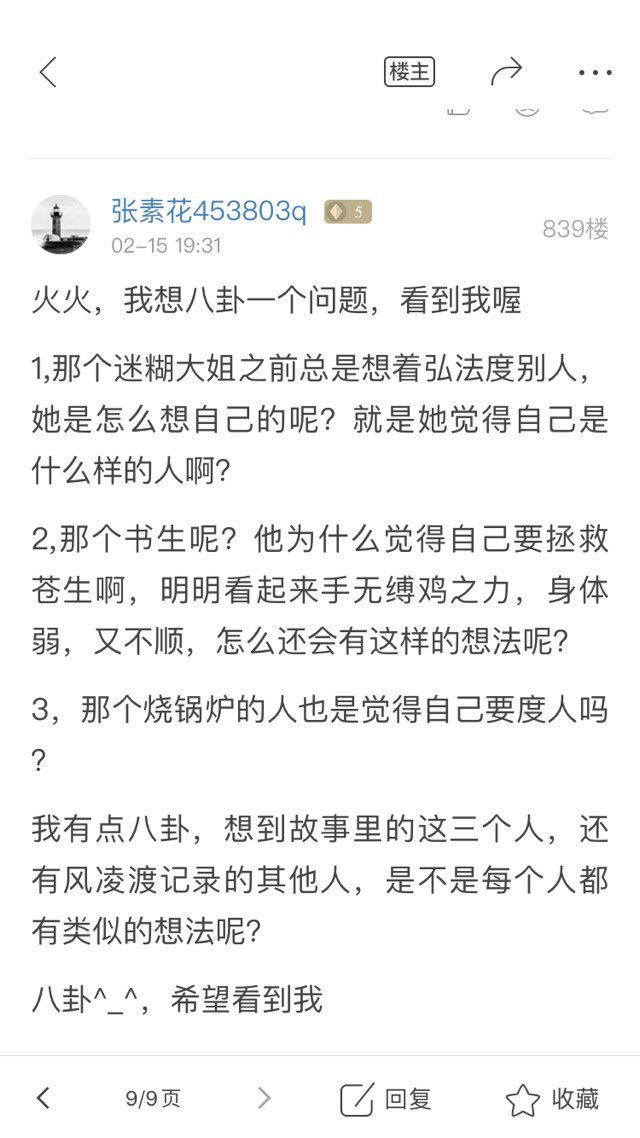Image resolution: width=640 pixels, height=1138 pixels.
Task: Toggle the 楼主 only-poster filter
Action: click(409, 72)
